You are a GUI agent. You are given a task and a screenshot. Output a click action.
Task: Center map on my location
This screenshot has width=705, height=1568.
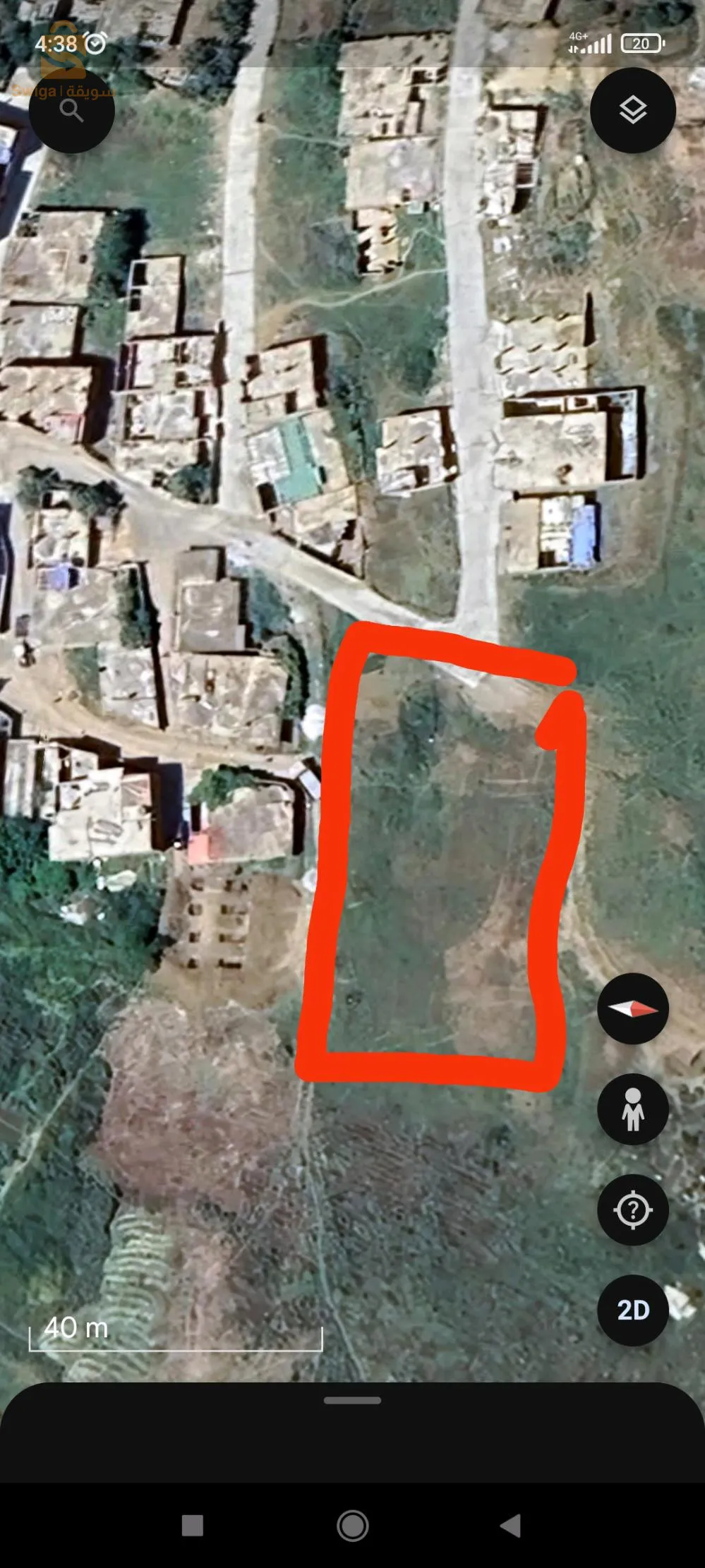click(x=633, y=1210)
